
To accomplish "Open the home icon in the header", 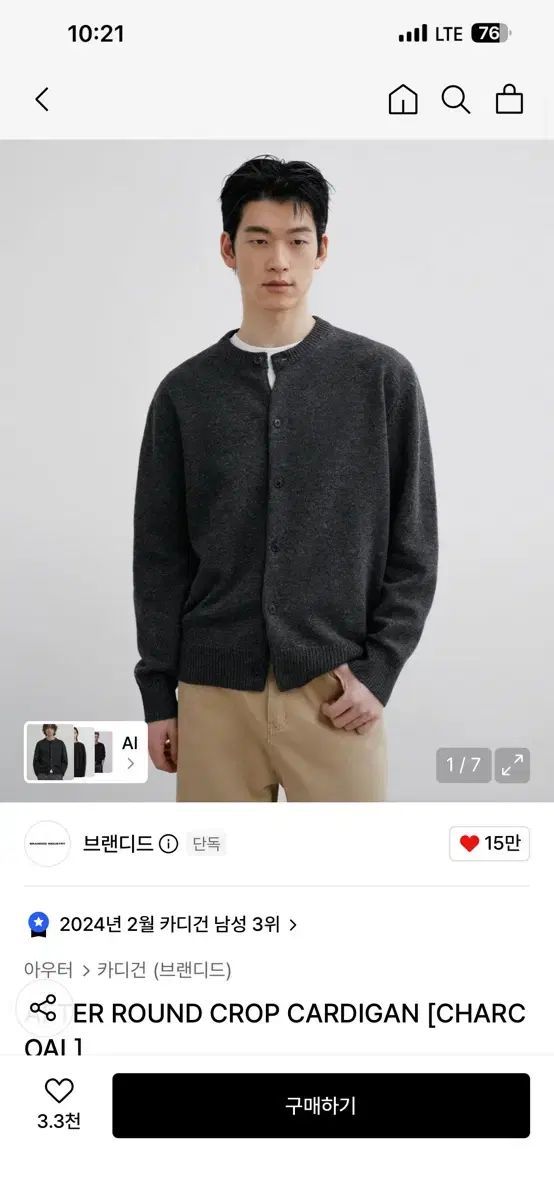I will point(403,99).
